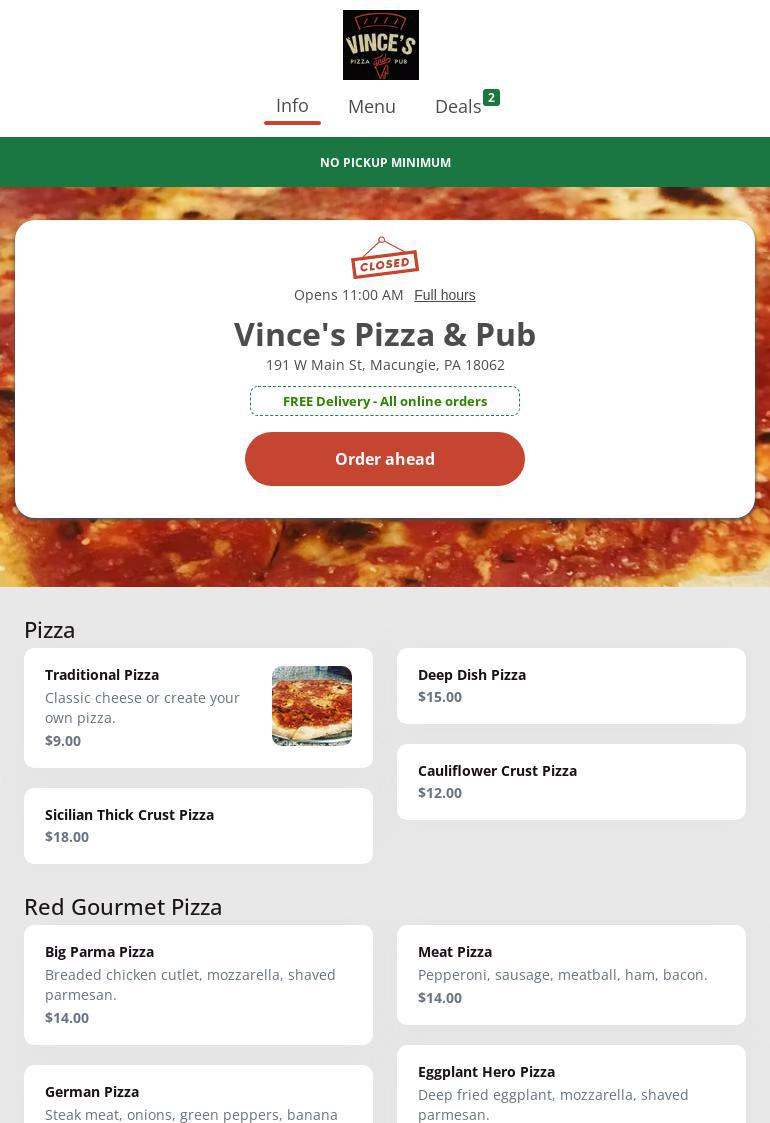Open the Meat Pizza item
The height and width of the screenshot is (1123, 770).
tap(571, 974)
